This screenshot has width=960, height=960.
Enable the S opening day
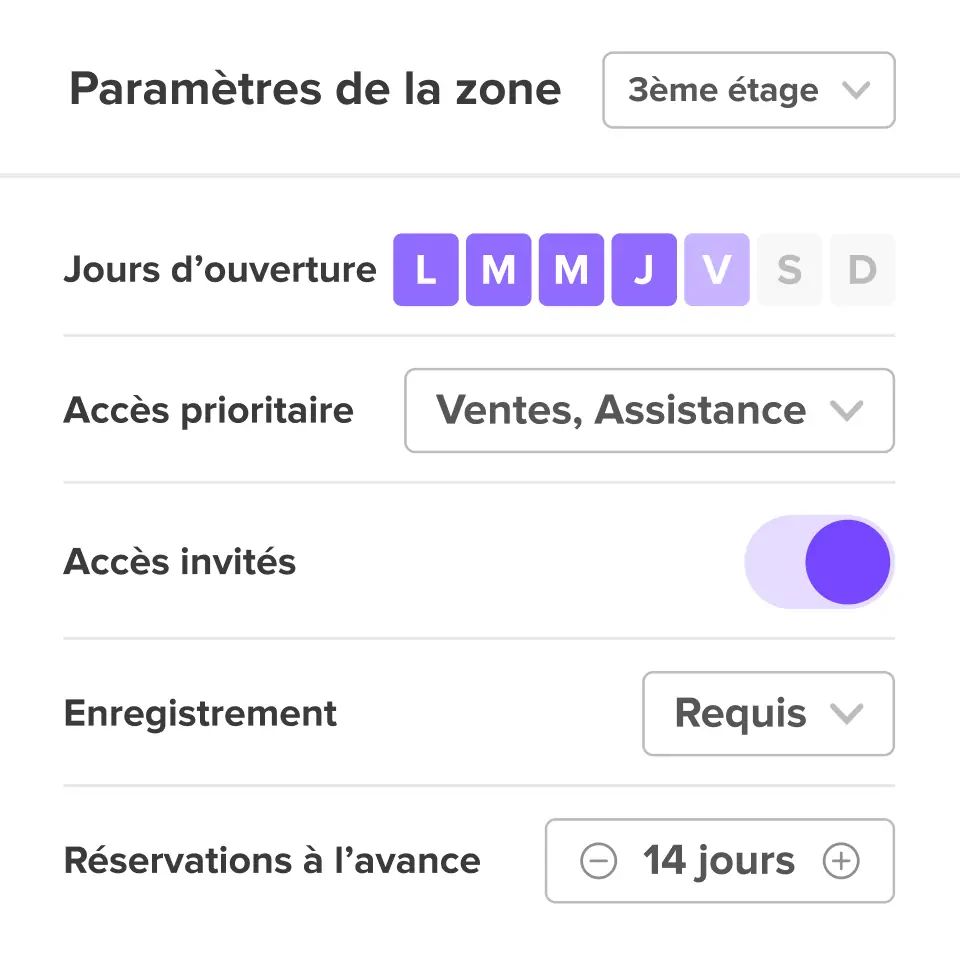tap(789, 270)
